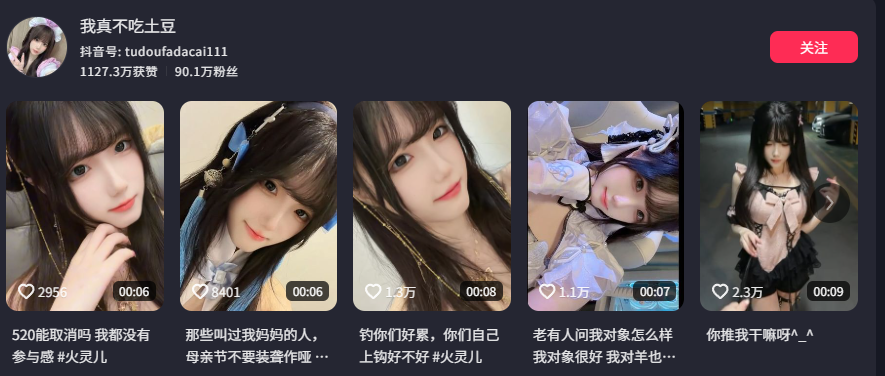Open the video 老有人问我对象怎么样
Viewport: 885px width, 376px height.
pyautogui.click(x=606, y=206)
